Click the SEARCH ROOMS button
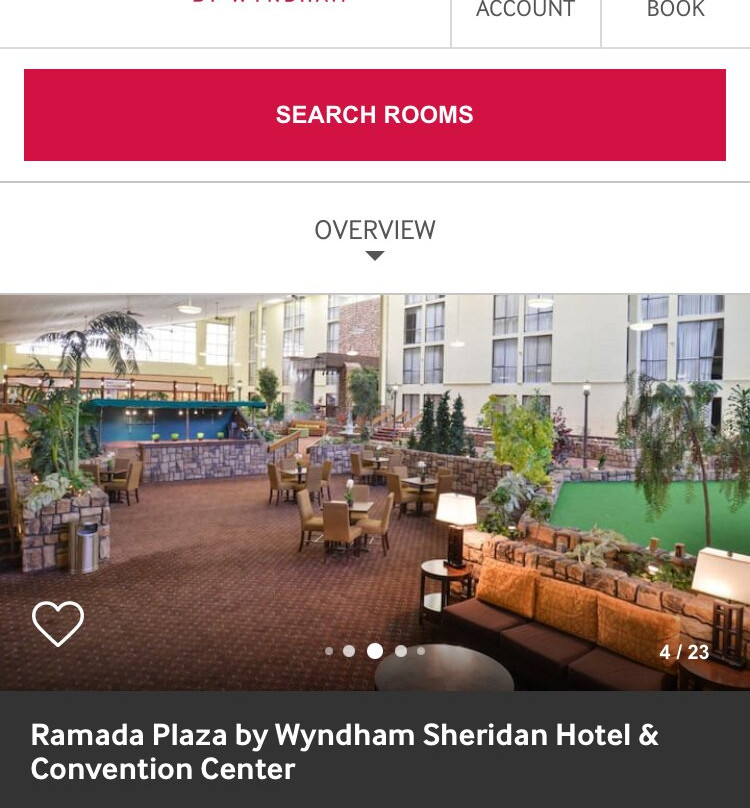Image resolution: width=750 pixels, height=808 pixels. 375,114
